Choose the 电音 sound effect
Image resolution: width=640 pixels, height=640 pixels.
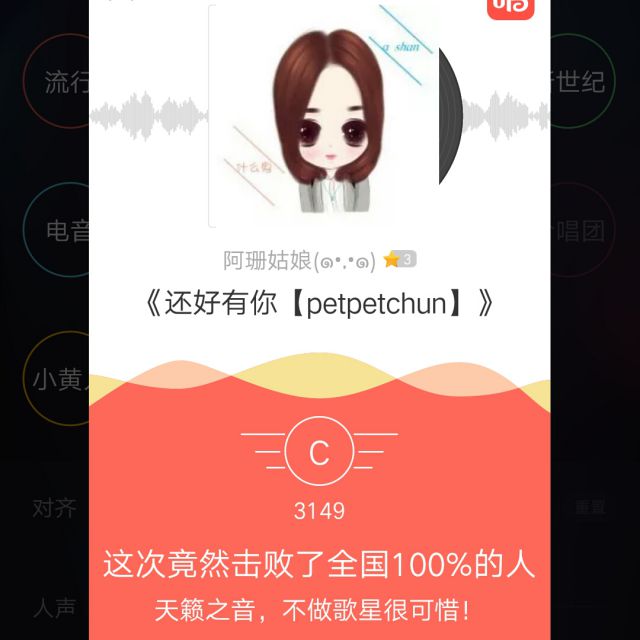[x=57, y=230]
